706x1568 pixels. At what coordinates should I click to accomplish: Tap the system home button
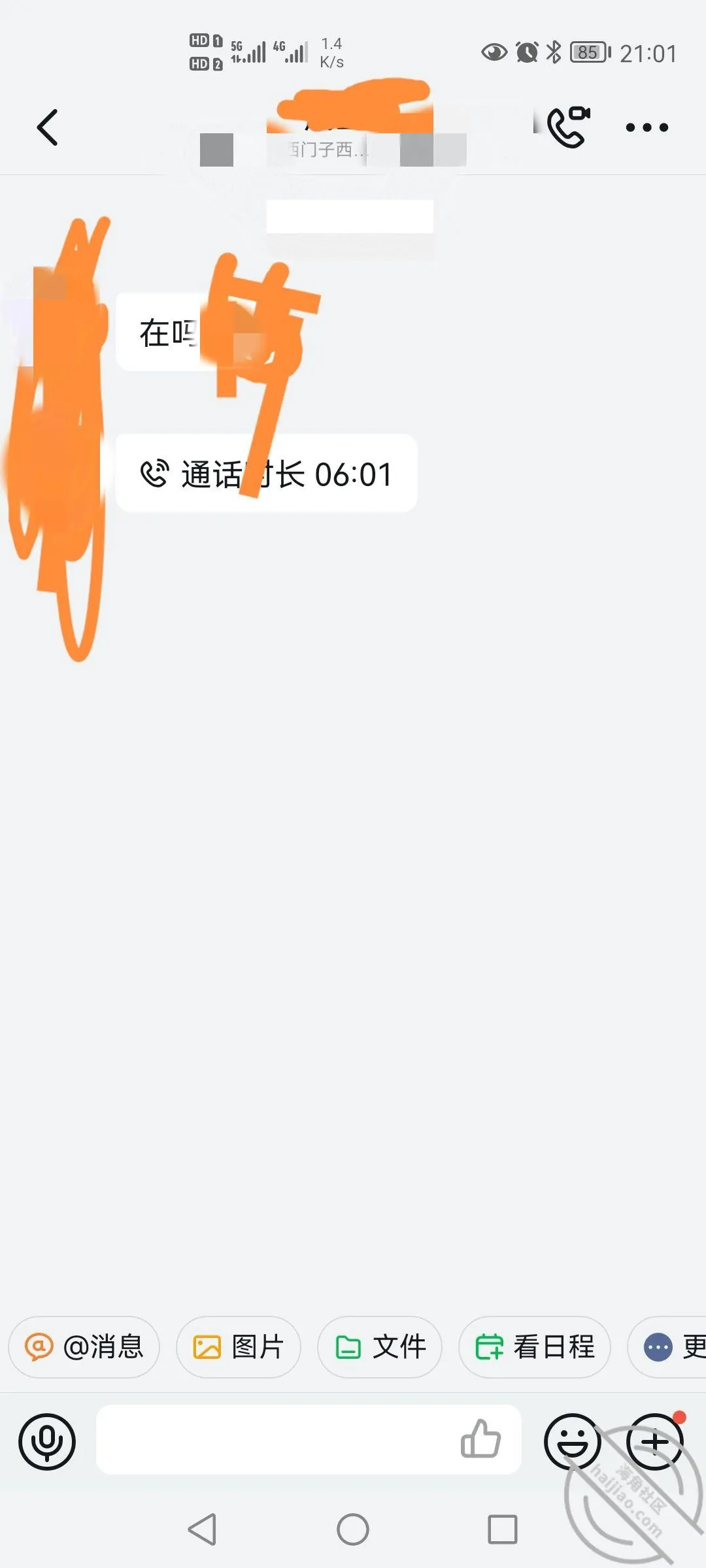pos(353,1529)
